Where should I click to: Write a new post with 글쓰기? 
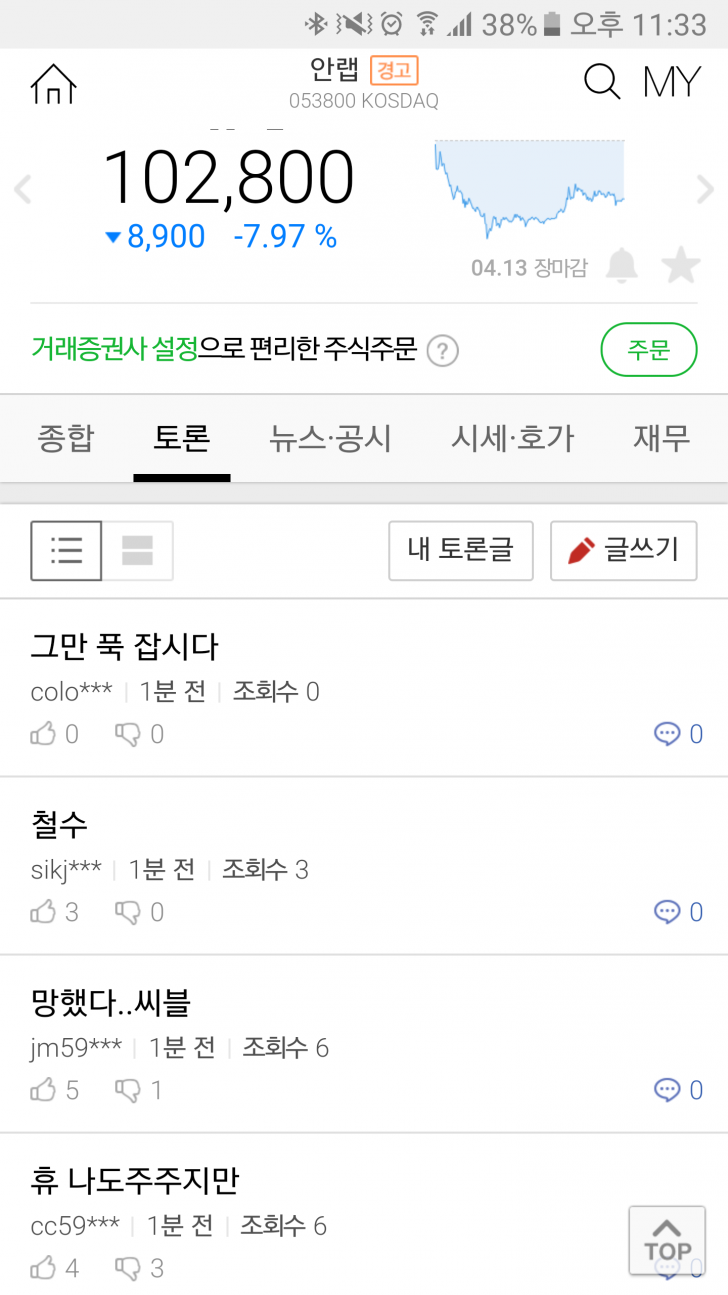[x=624, y=550]
